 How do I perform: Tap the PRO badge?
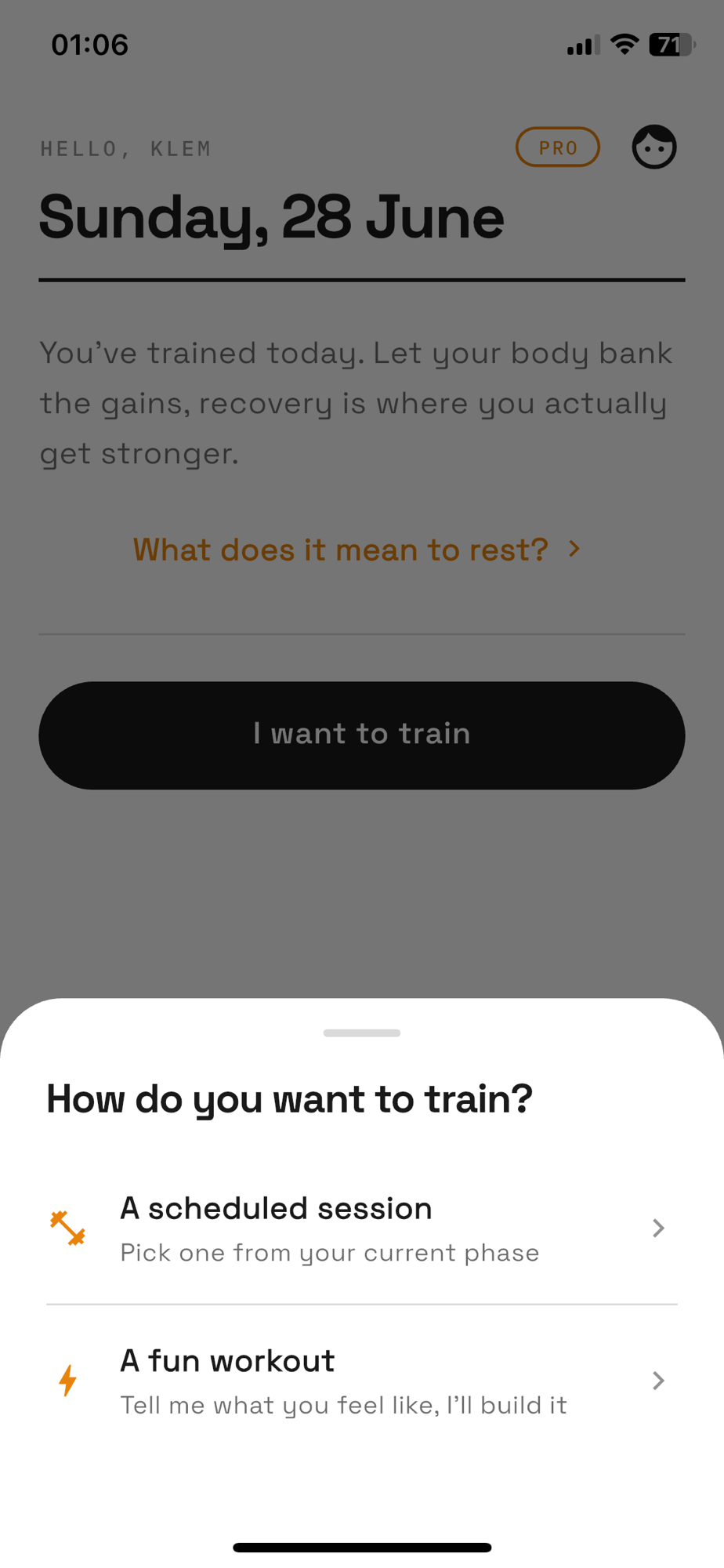558,147
